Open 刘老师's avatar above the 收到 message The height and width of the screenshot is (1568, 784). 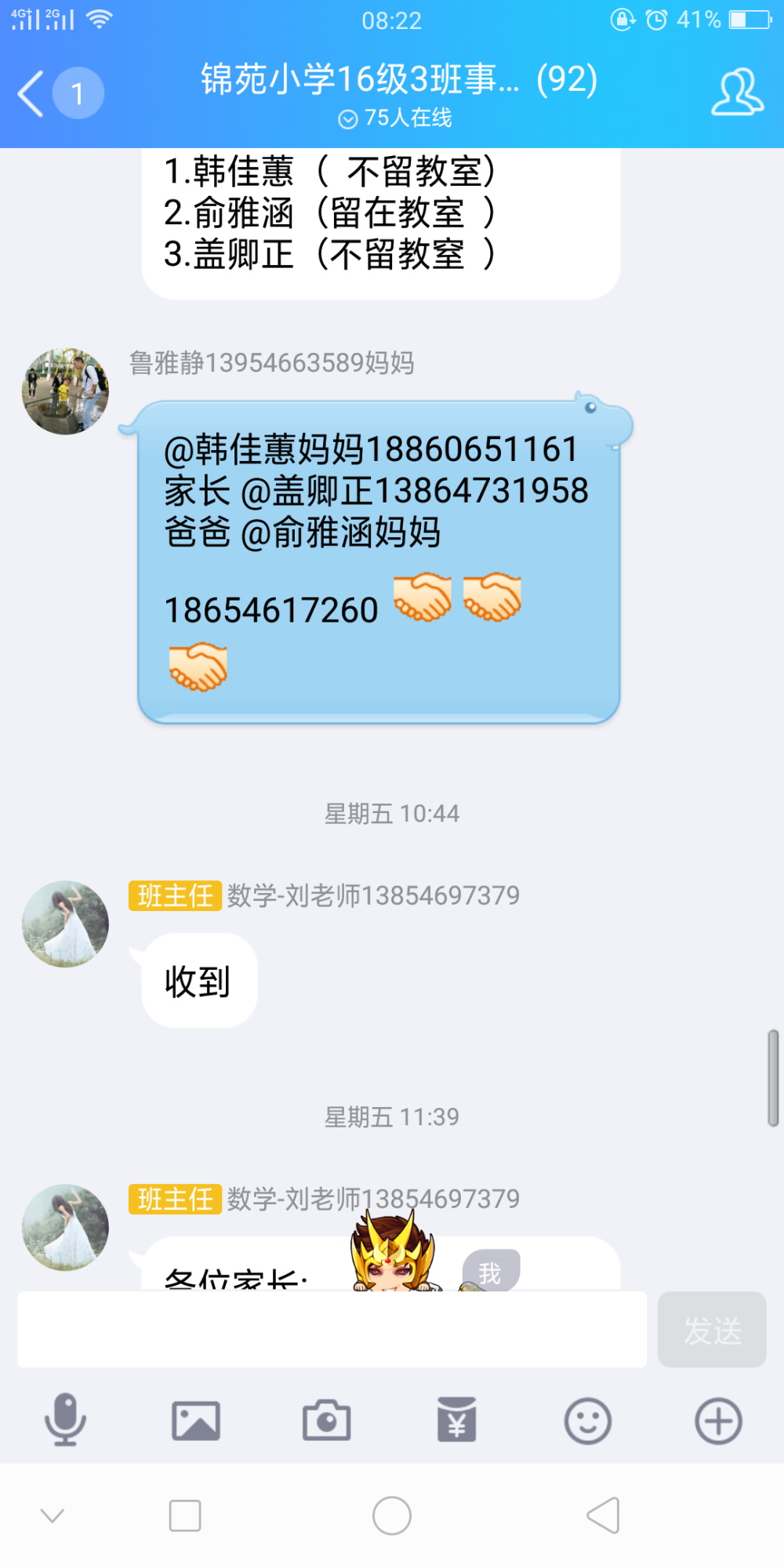[x=65, y=924]
